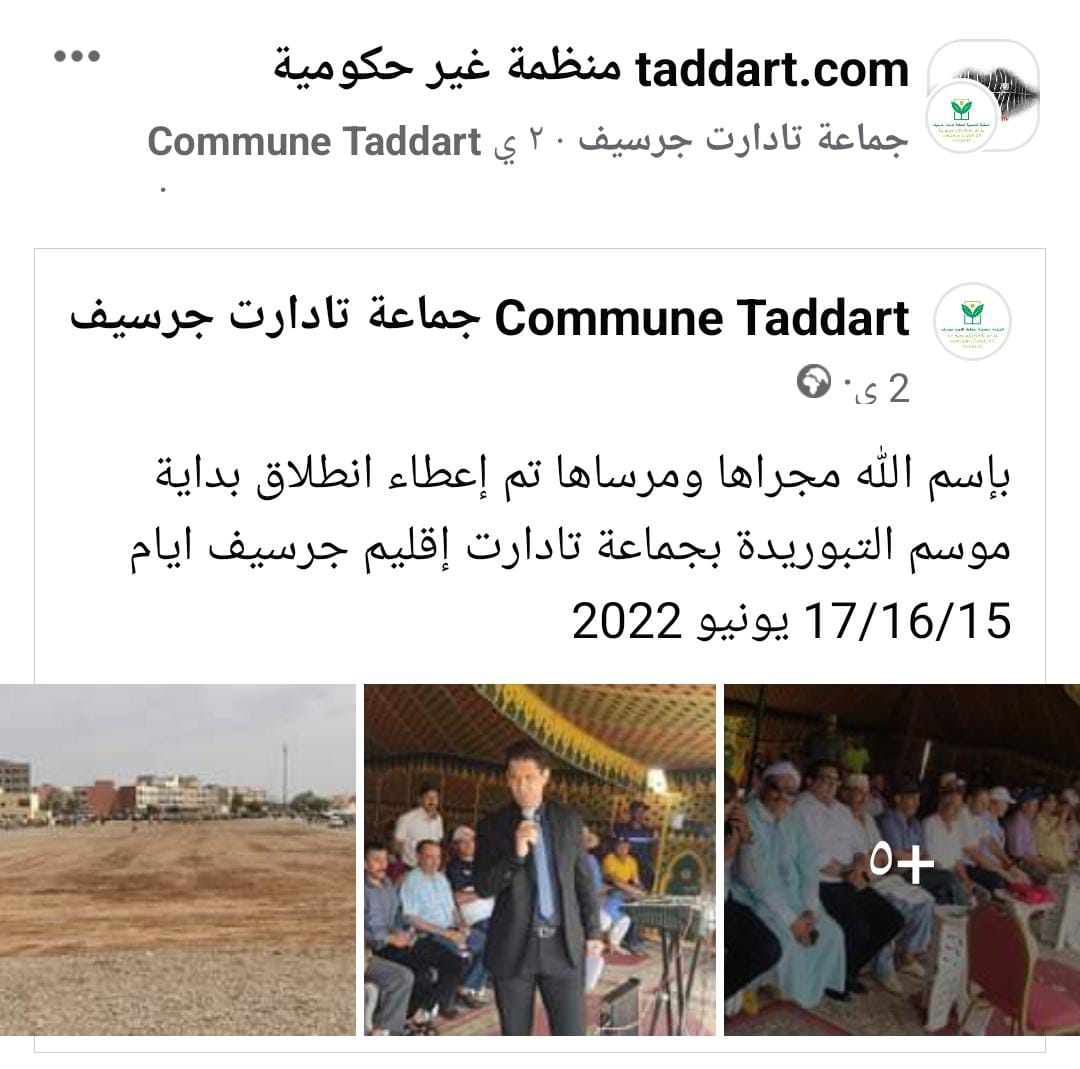The width and height of the screenshot is (1080, 1069).
Task: Open the taddart.com page name link
Action: click(590, 68)
